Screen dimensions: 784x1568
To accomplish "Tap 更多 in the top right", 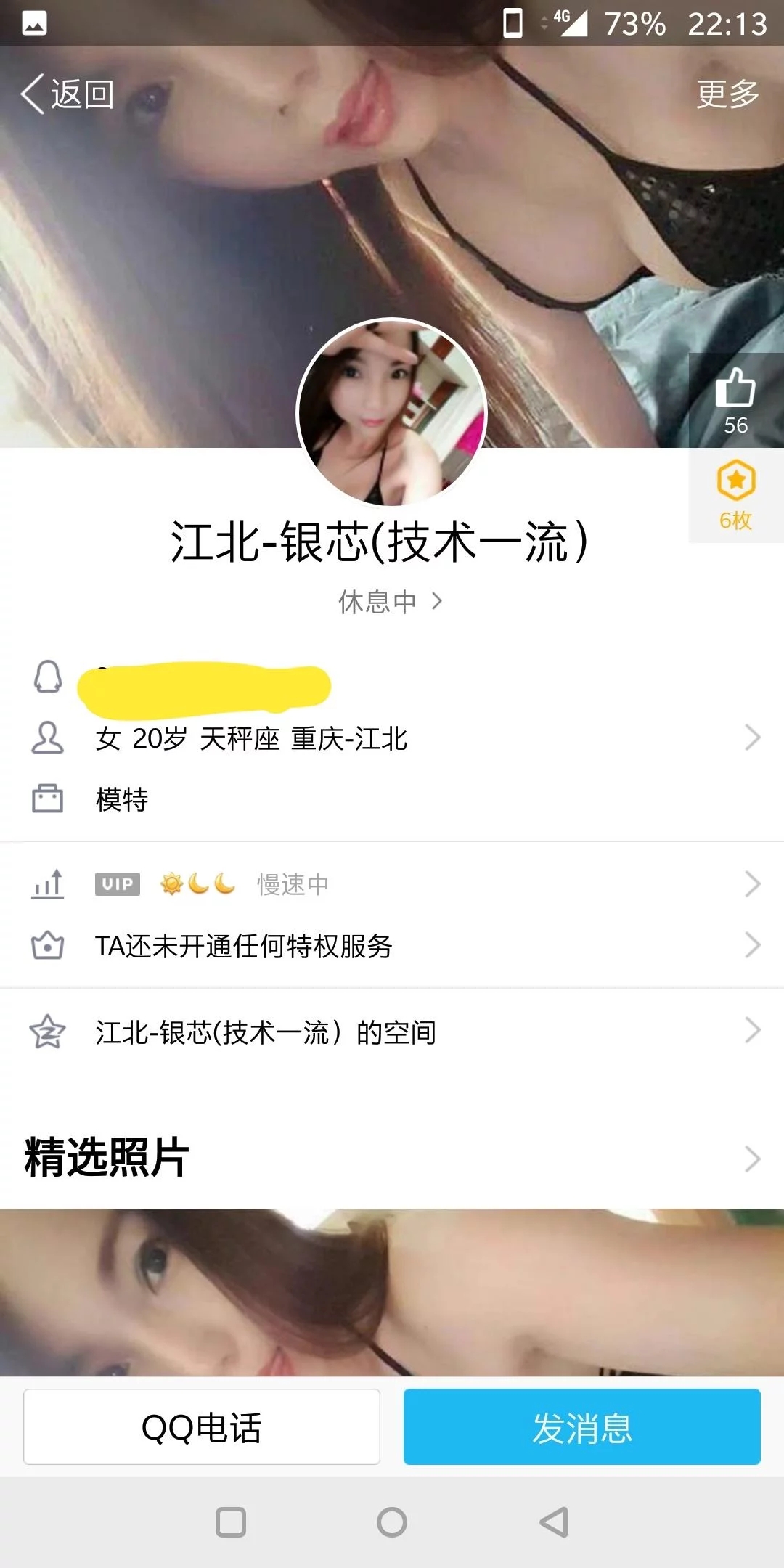I will point(728,92).
